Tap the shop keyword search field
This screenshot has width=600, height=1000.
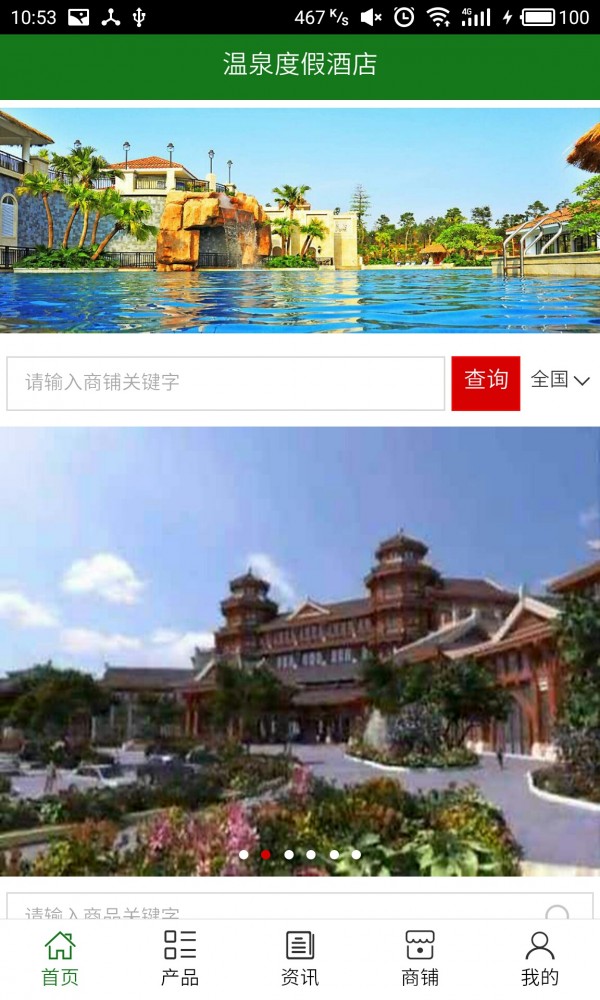pyautogui.click(x=225, y=383)
